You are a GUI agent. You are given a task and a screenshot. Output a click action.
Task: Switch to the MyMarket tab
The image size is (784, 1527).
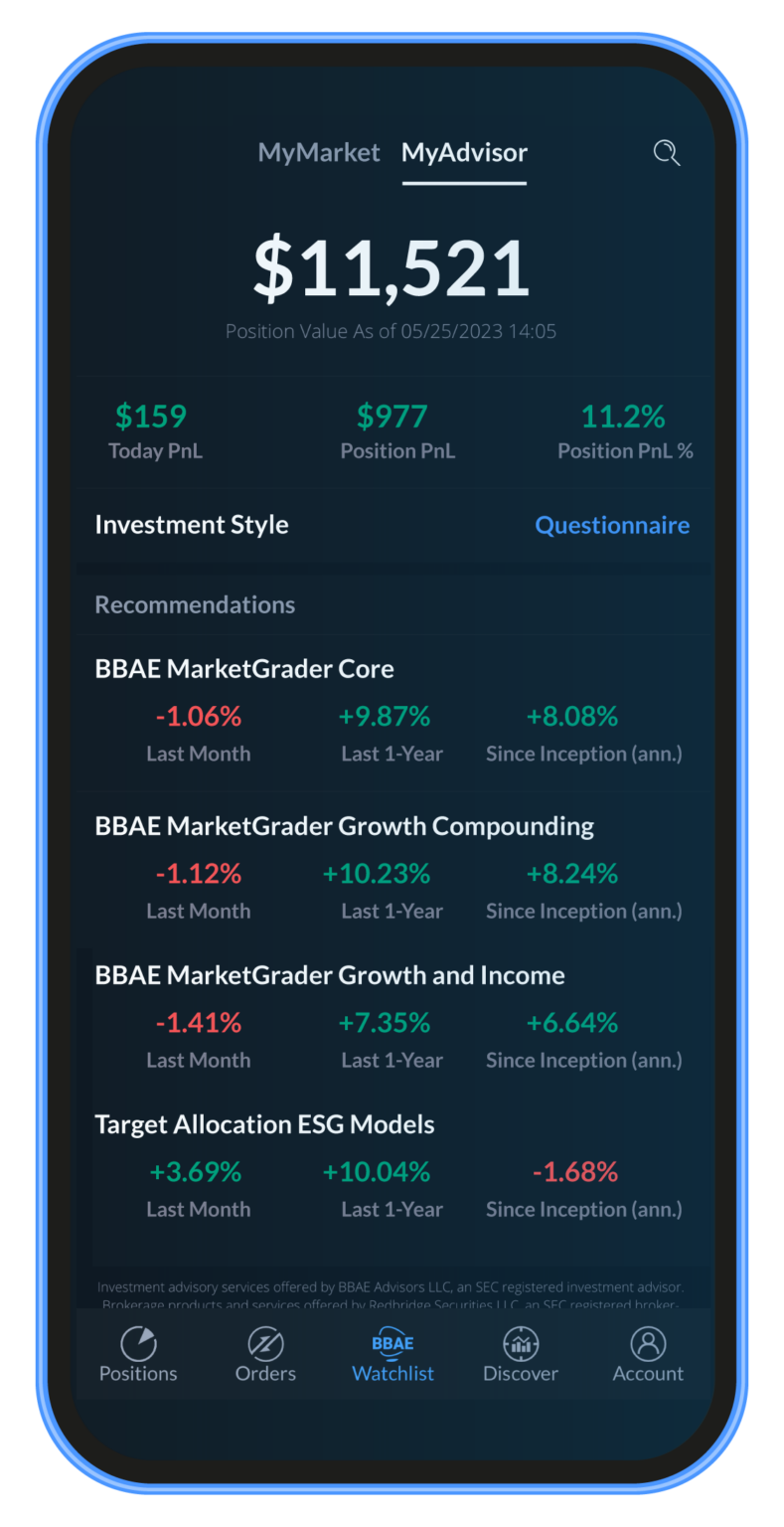coord(319,152)
